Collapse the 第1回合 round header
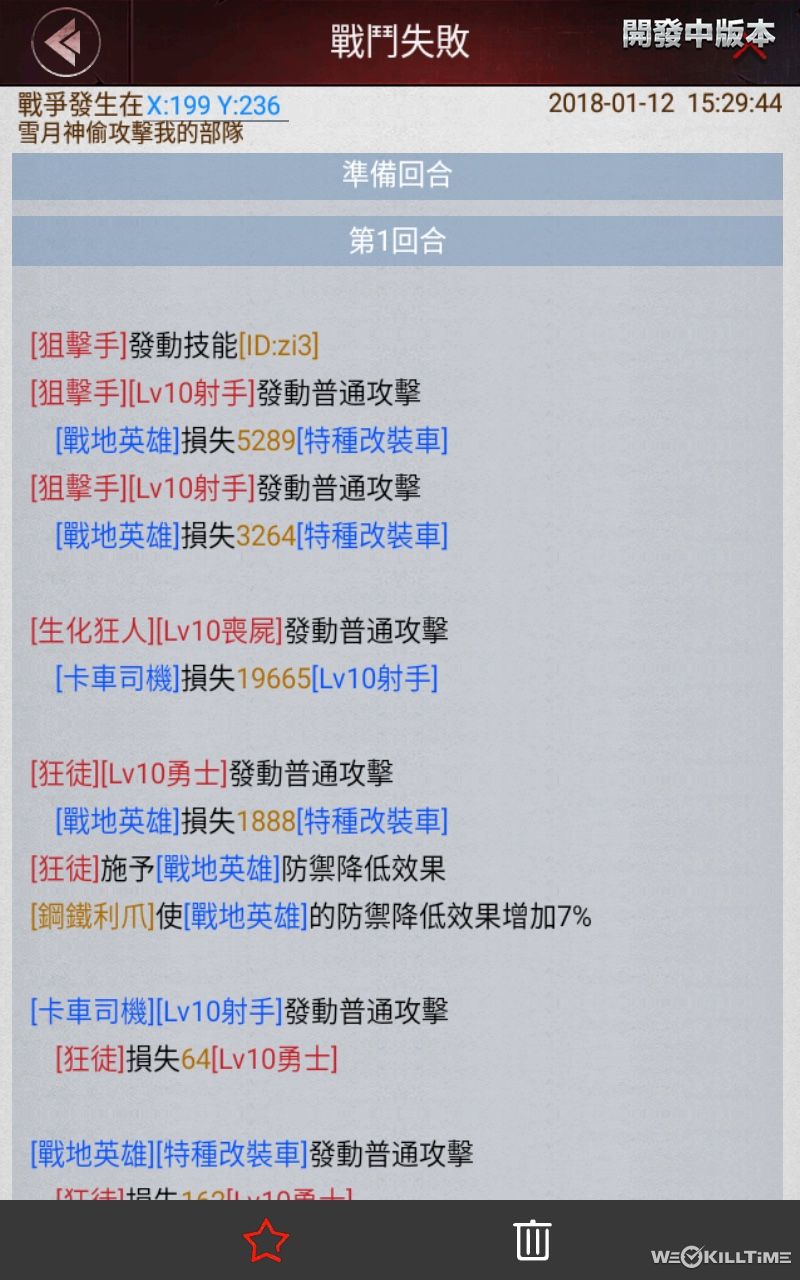The image size is (800, 1280). [397, 241]
